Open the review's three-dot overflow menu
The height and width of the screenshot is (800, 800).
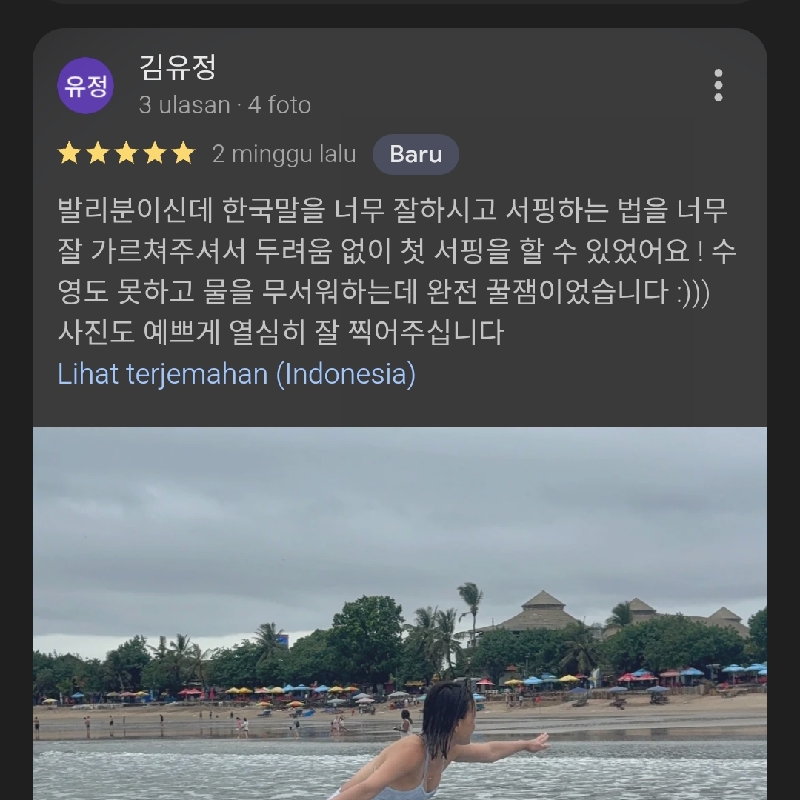718,86
